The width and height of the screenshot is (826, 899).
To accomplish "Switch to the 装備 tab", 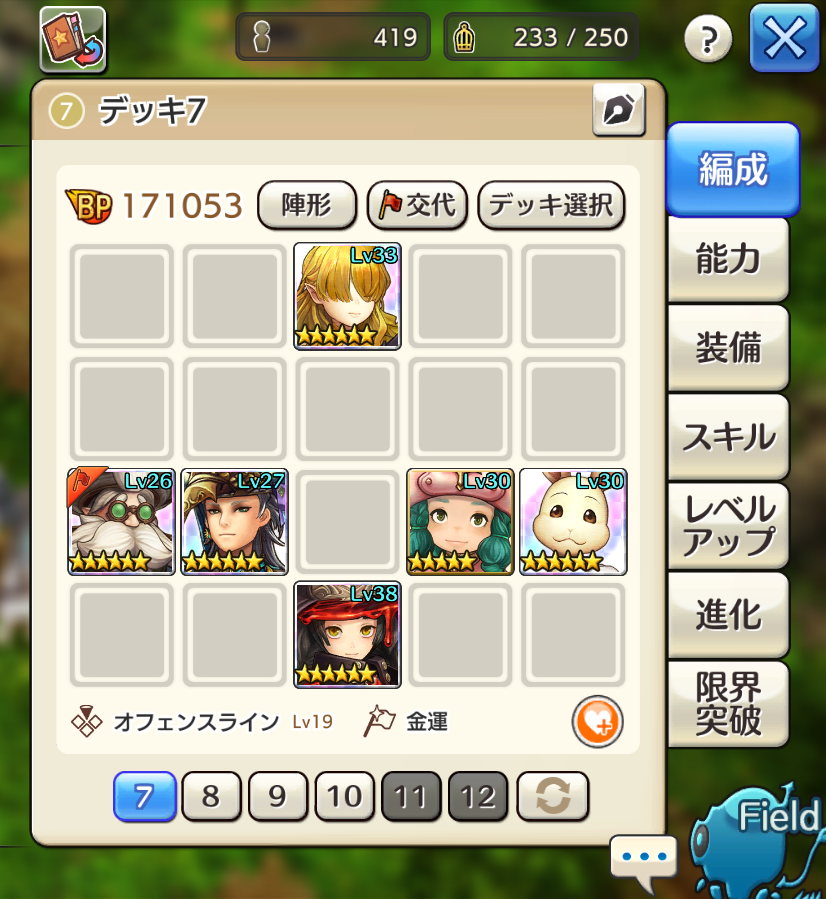I will (x=728, y=348).
